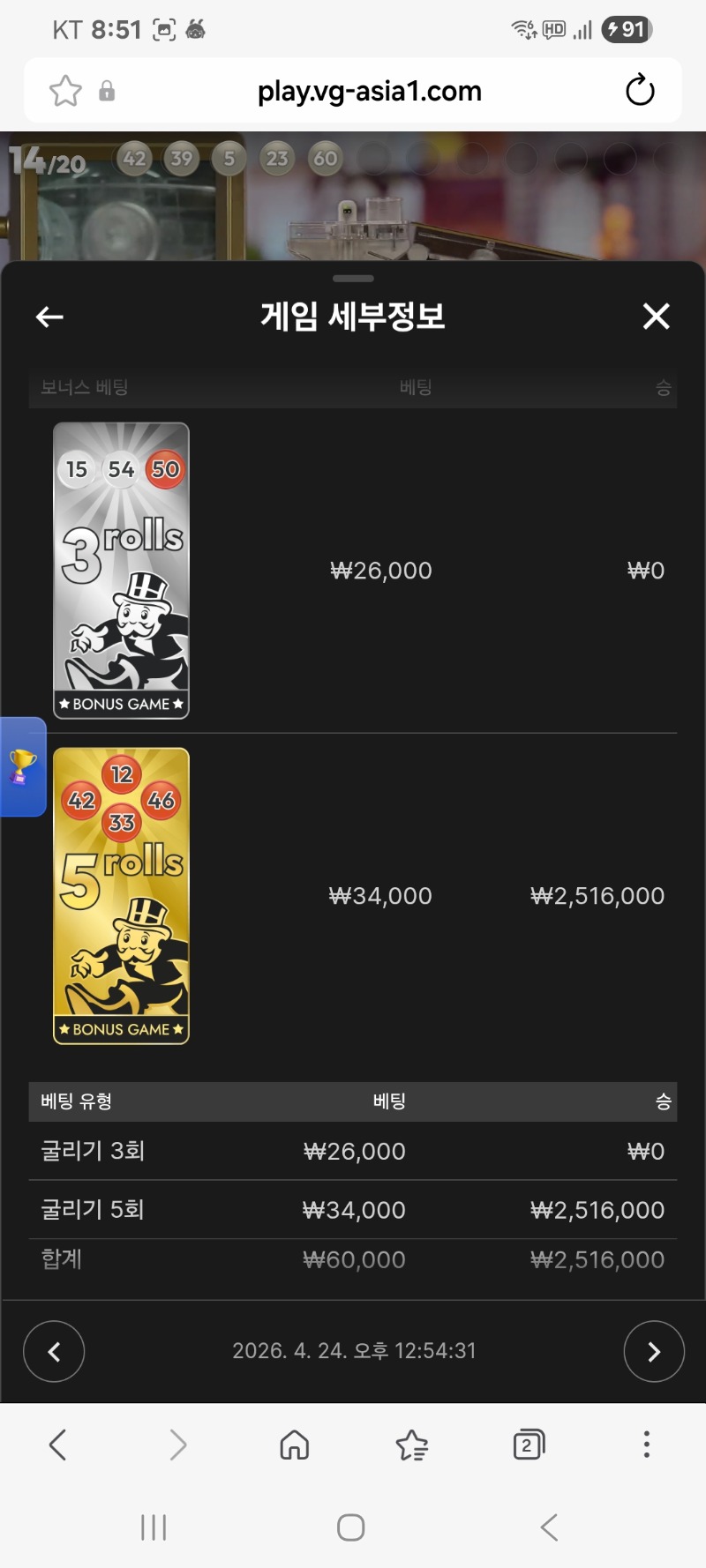
Task: Show the next game round record
Action: [x=653, y=1351]
